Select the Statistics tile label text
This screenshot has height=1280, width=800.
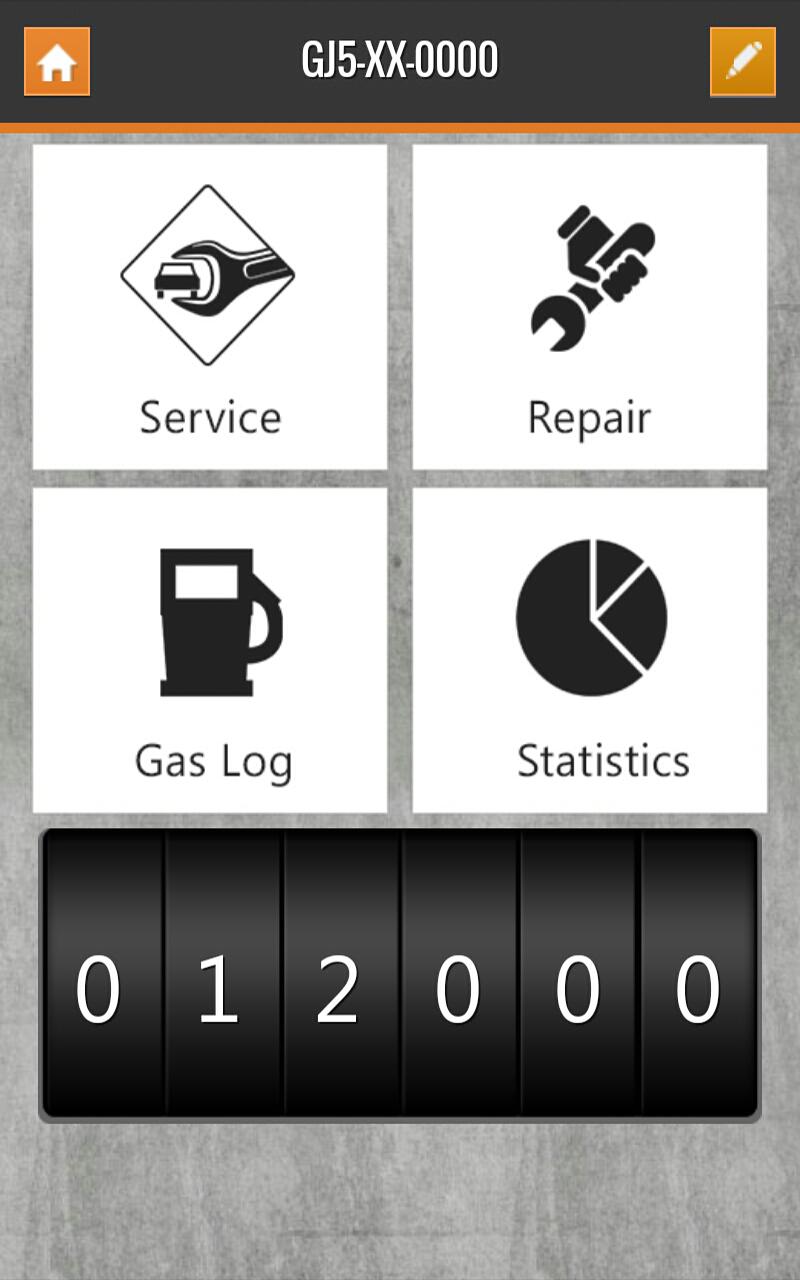[601, 760]
